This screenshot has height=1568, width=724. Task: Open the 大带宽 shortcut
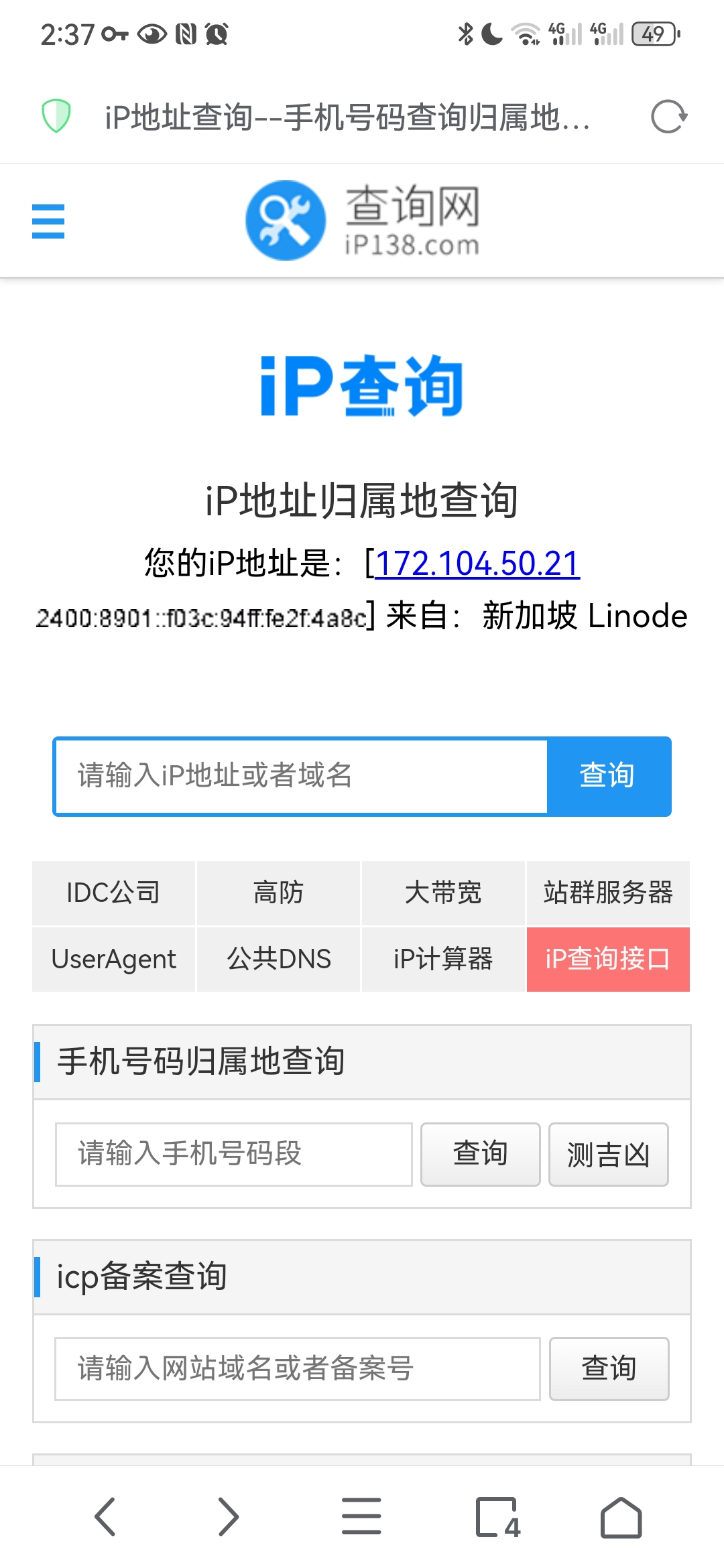point(443,893)
